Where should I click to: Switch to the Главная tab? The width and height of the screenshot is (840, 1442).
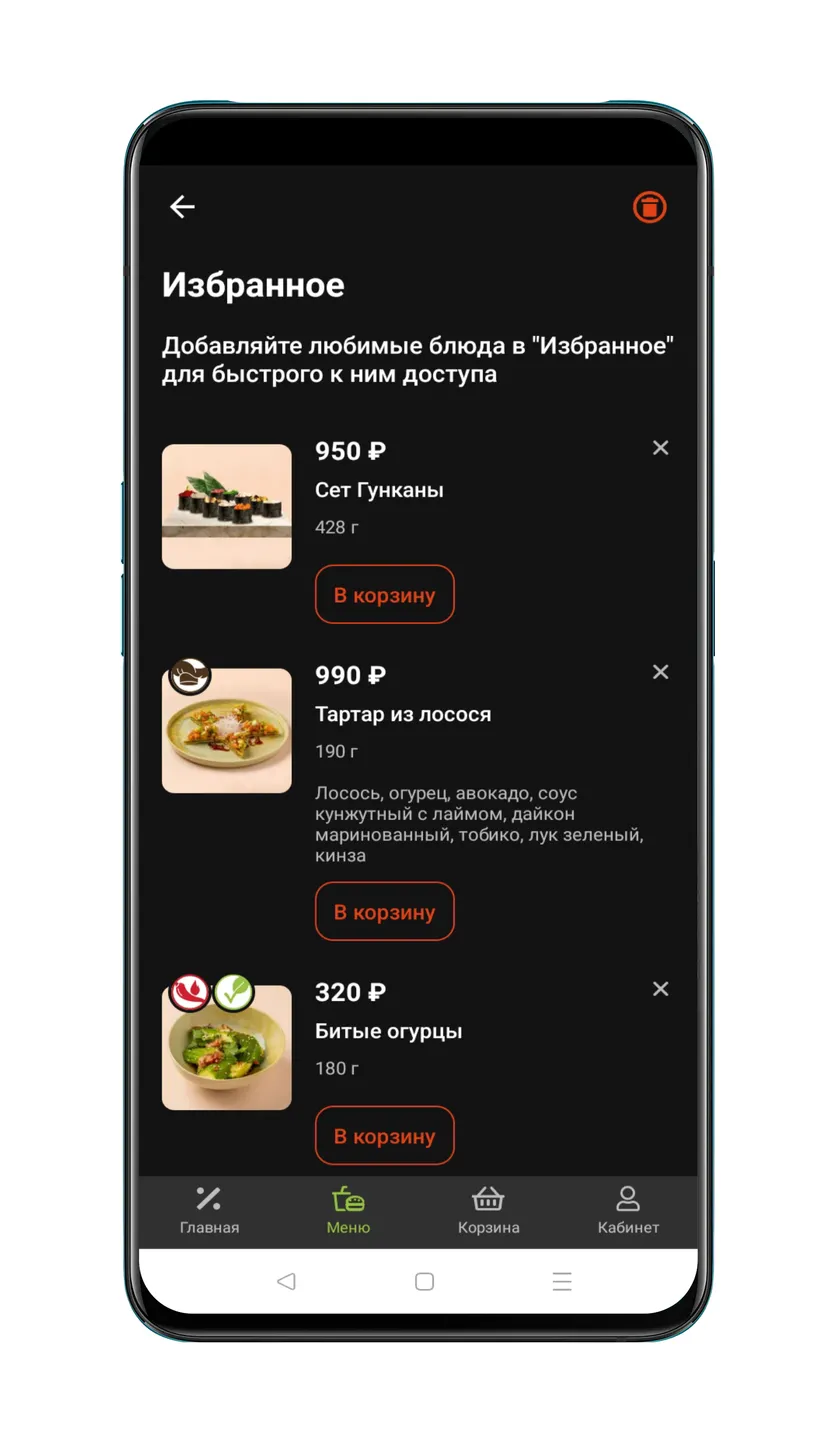click(x=209, y=1211)
